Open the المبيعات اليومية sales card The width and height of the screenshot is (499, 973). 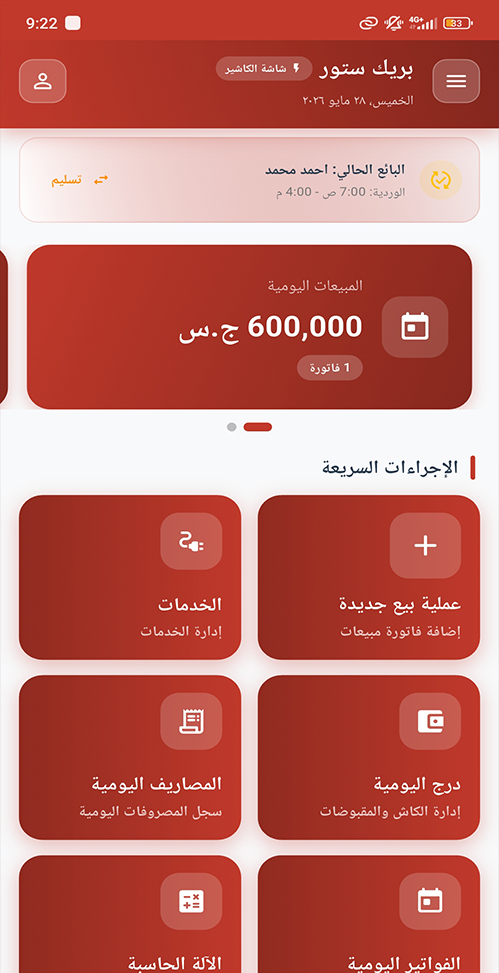pyautogui.click(x=250, y=327)
